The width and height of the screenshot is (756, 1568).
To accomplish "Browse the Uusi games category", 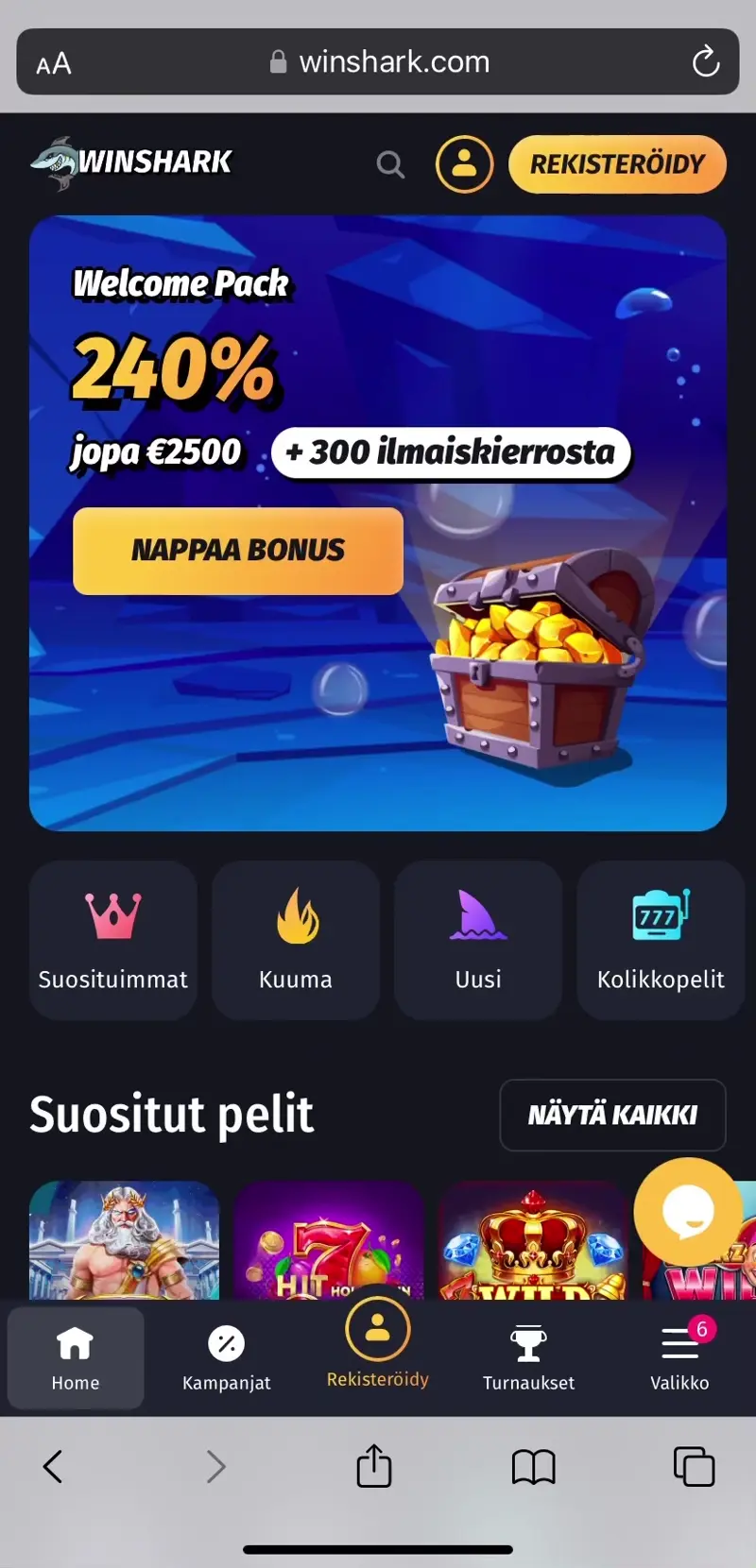I will click(x=478, y=940).
